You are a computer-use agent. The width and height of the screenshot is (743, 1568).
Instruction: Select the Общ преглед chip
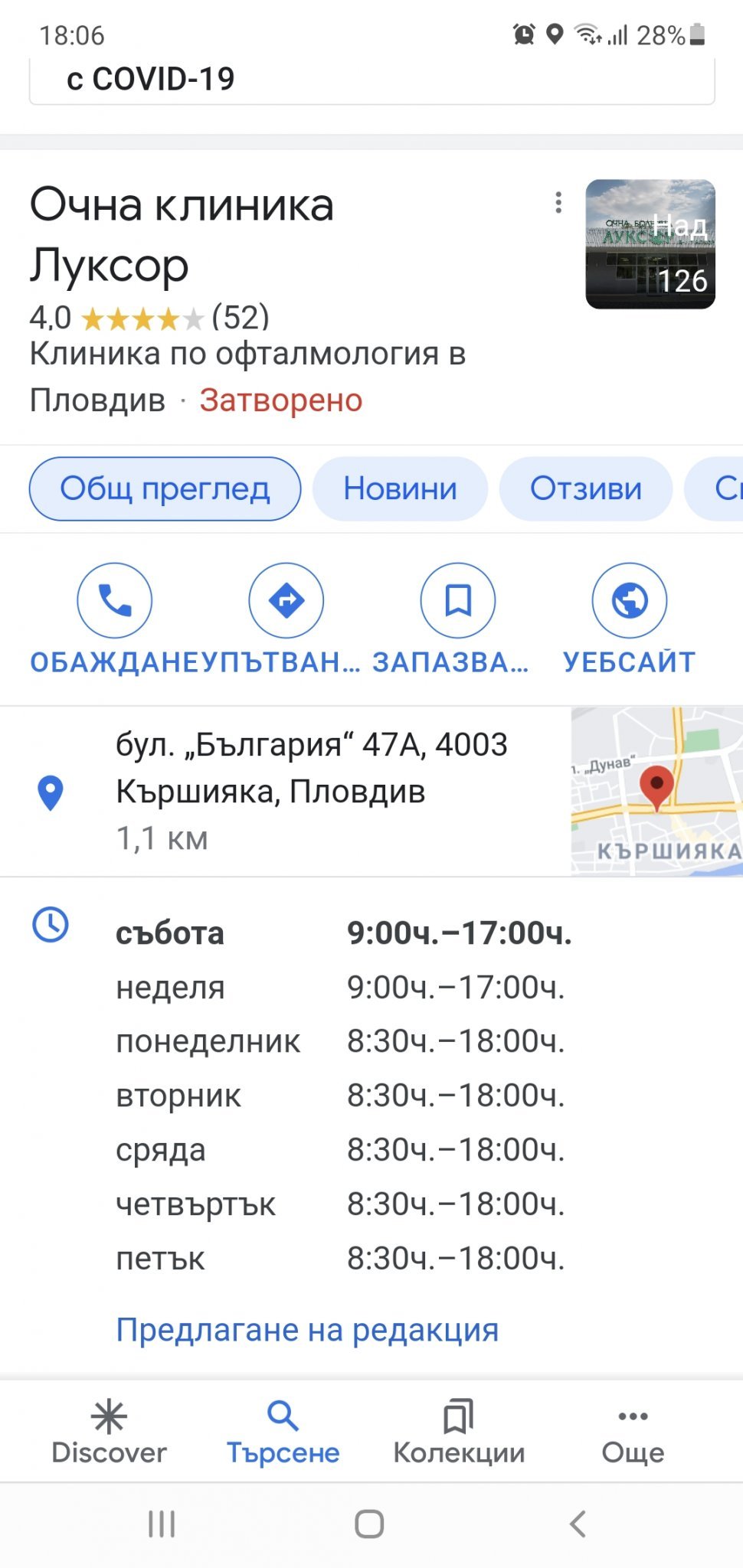pos(165,489)
